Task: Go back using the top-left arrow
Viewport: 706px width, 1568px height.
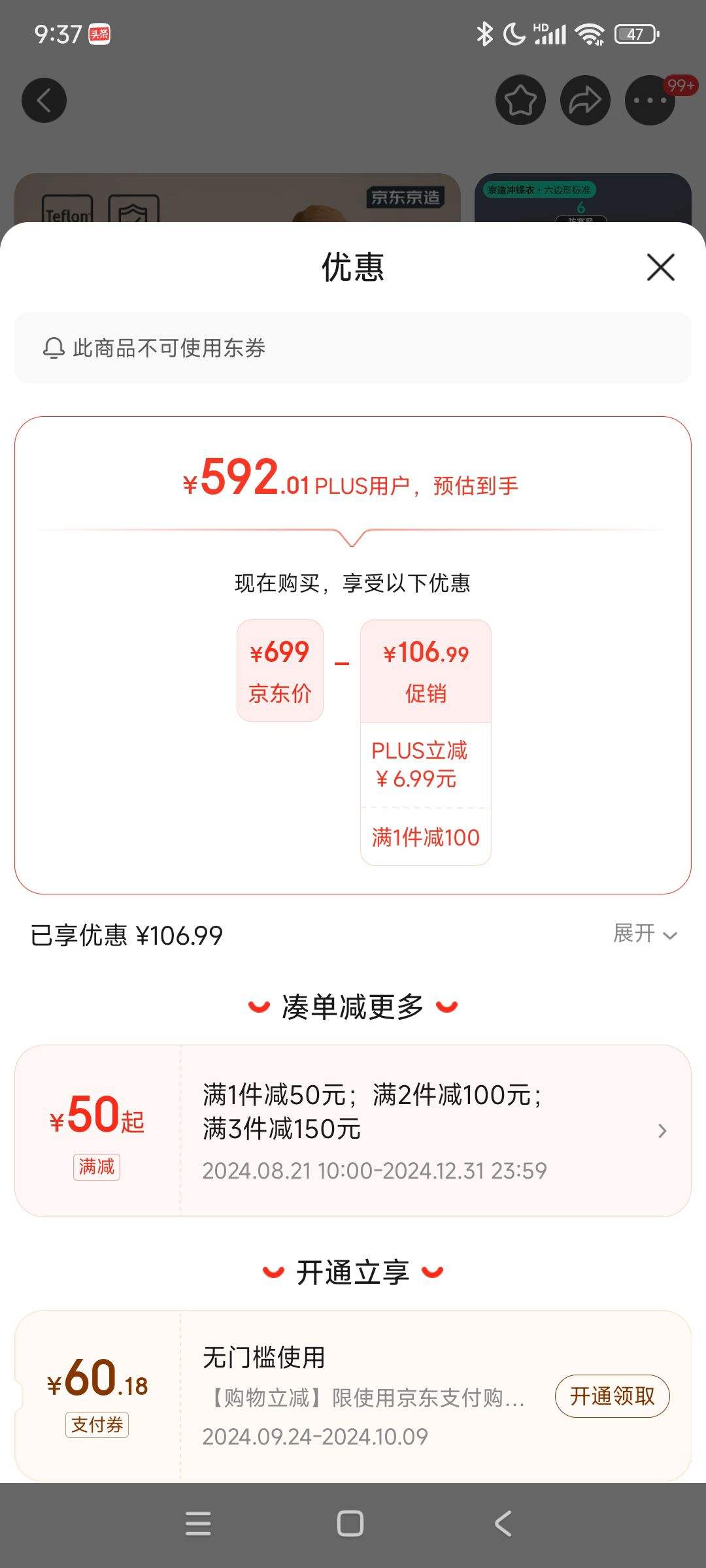Action: pos(44,101)
